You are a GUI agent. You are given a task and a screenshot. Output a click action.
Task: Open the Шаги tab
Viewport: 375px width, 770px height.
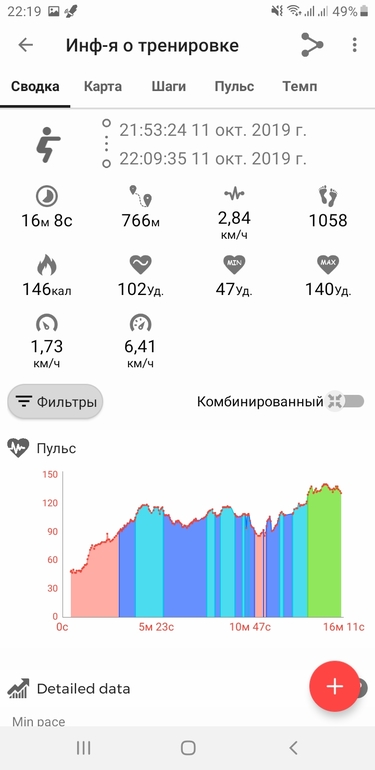point(168,87)
